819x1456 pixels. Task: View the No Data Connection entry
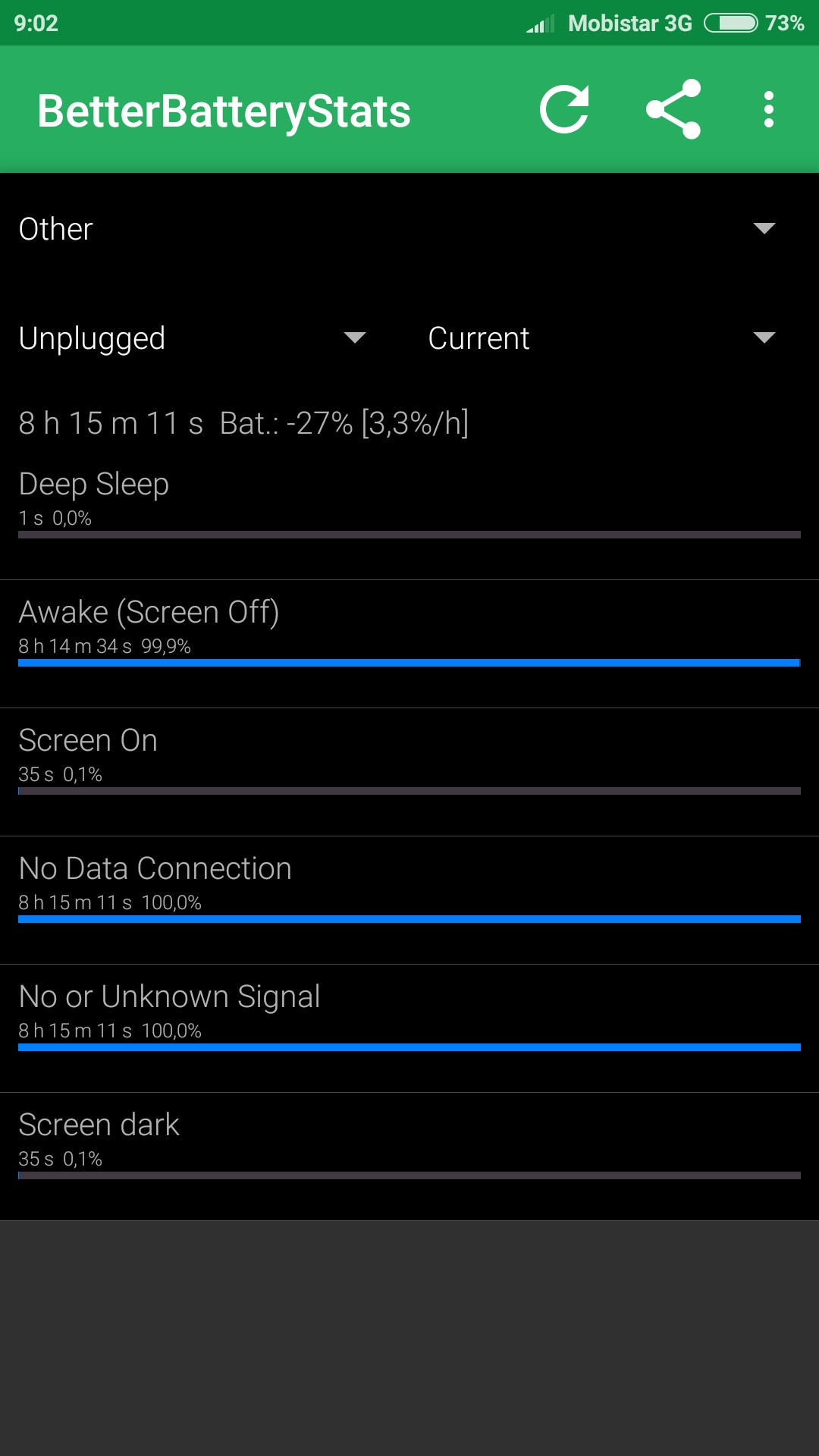pyautogui.click(x=409, y=900)
